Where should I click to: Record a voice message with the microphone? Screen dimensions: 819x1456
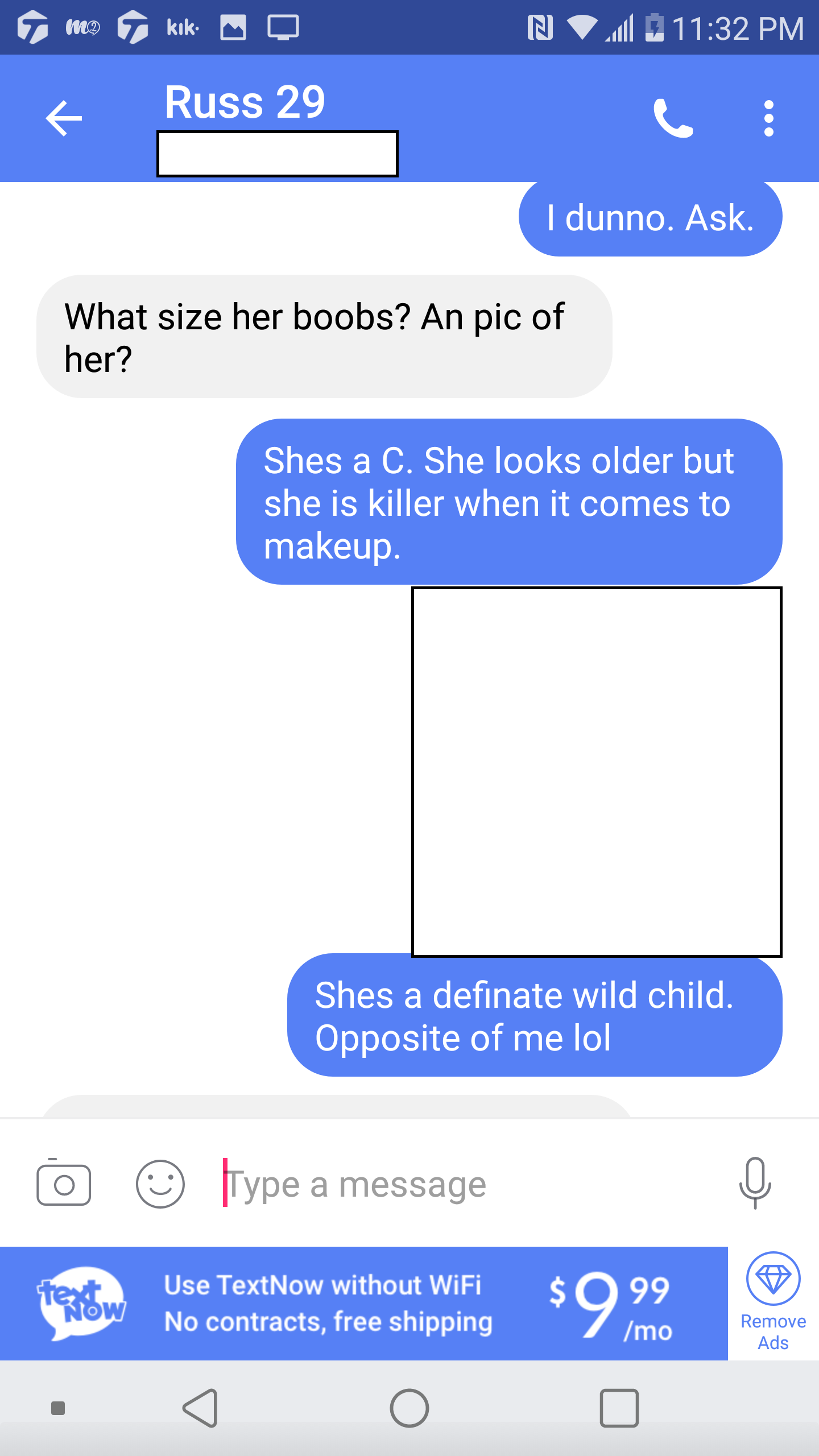pyautogui.click(x=755, y=1183)
